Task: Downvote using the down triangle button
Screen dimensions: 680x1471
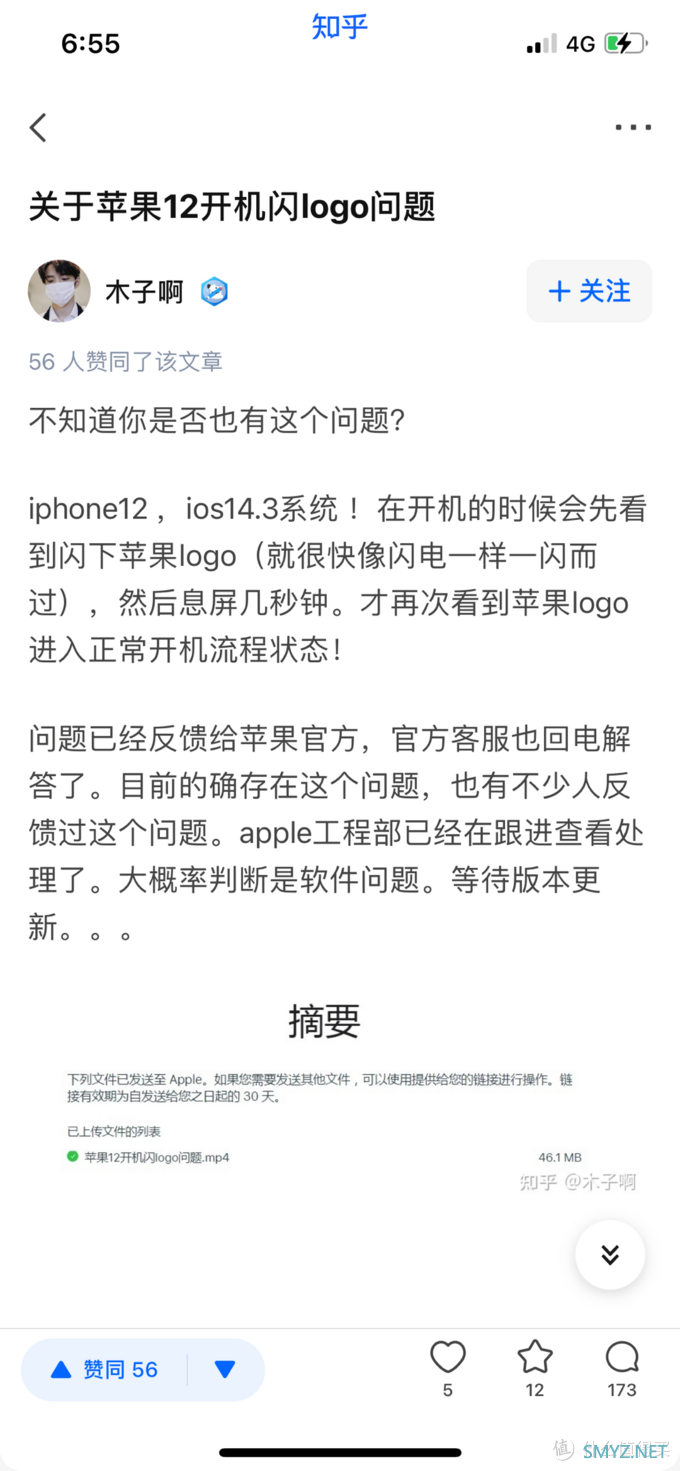Action: pyautogui.click(x=225, y=1369)
